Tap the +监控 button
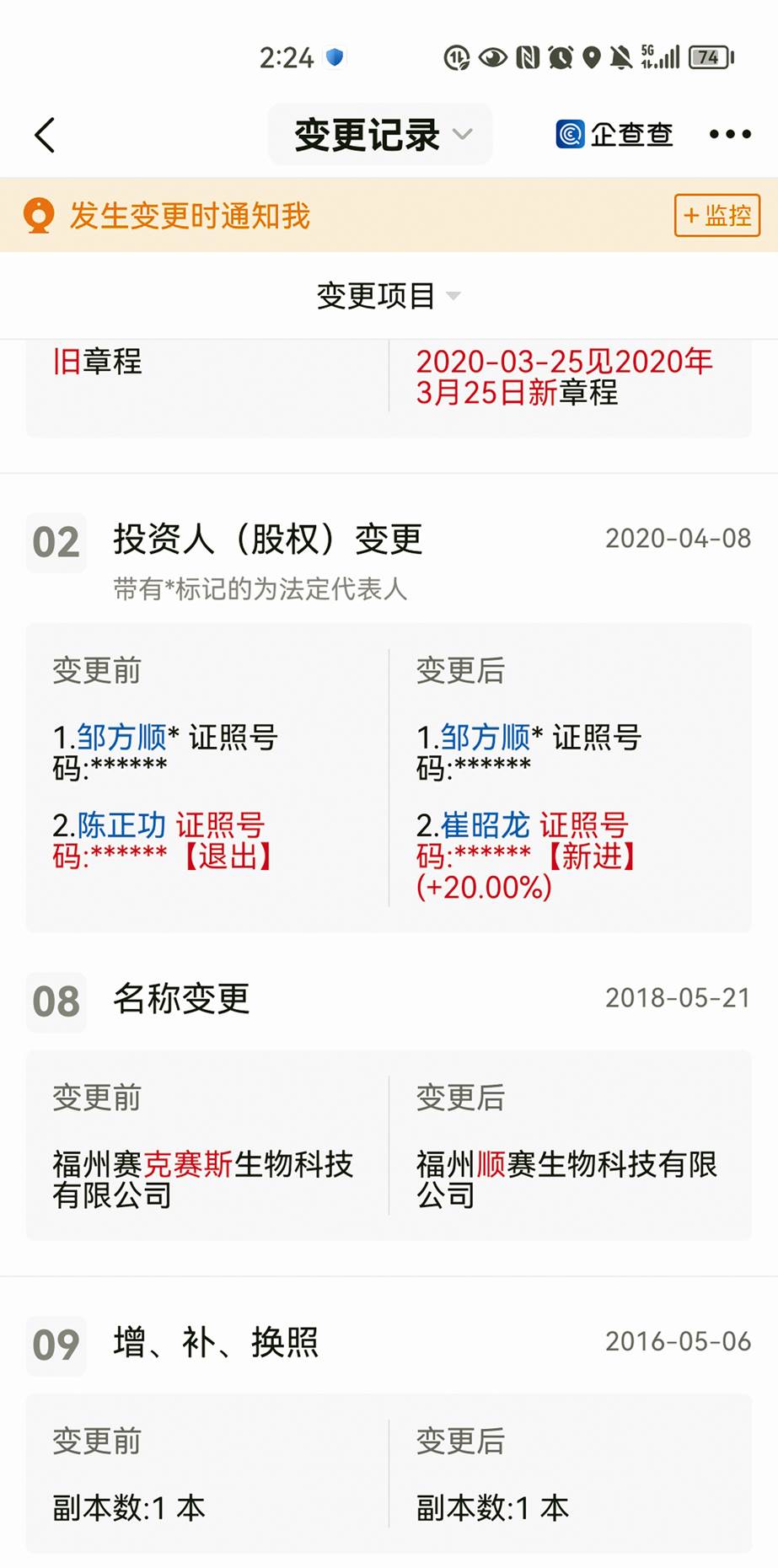This screenshot has width=778, height=1568. point(716,216)
